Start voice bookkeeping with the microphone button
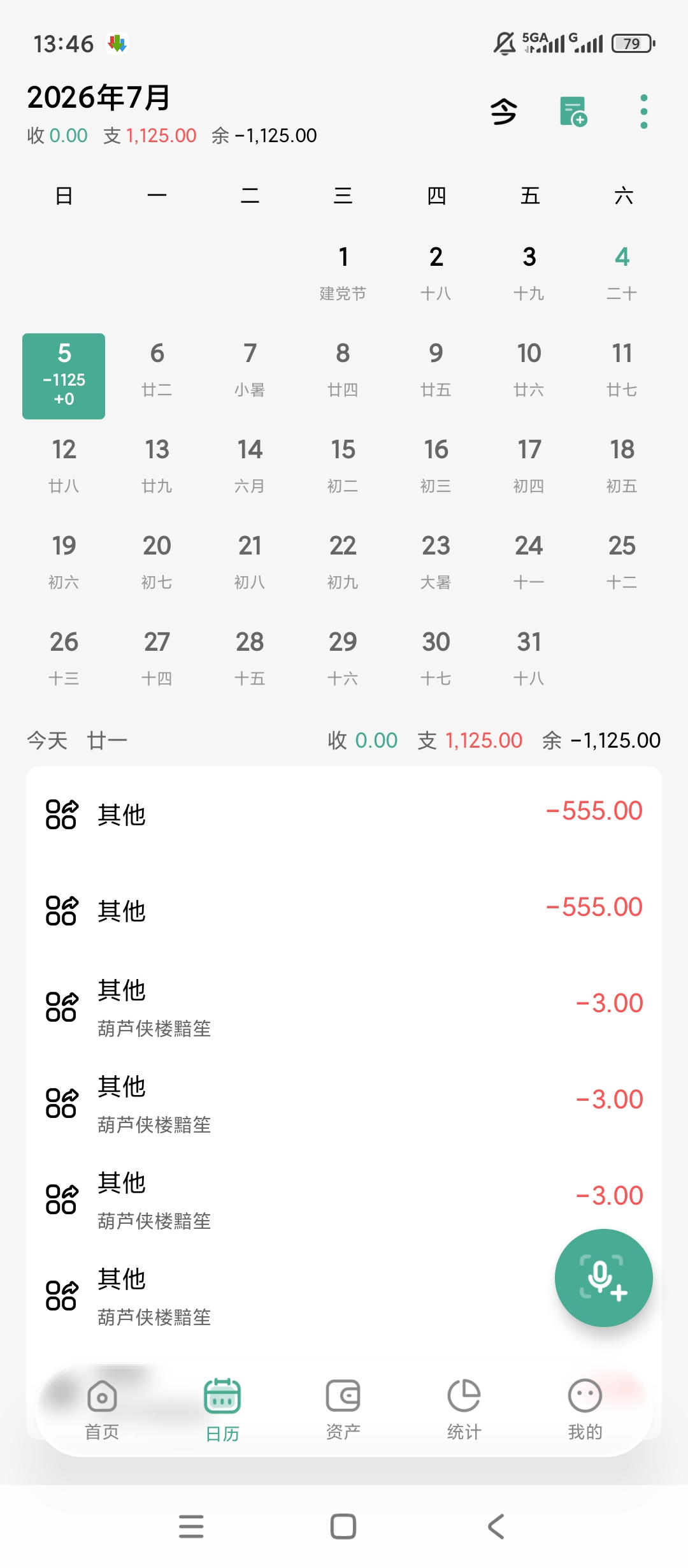This screenshot has width=688, height=1568. point(603,1278)
